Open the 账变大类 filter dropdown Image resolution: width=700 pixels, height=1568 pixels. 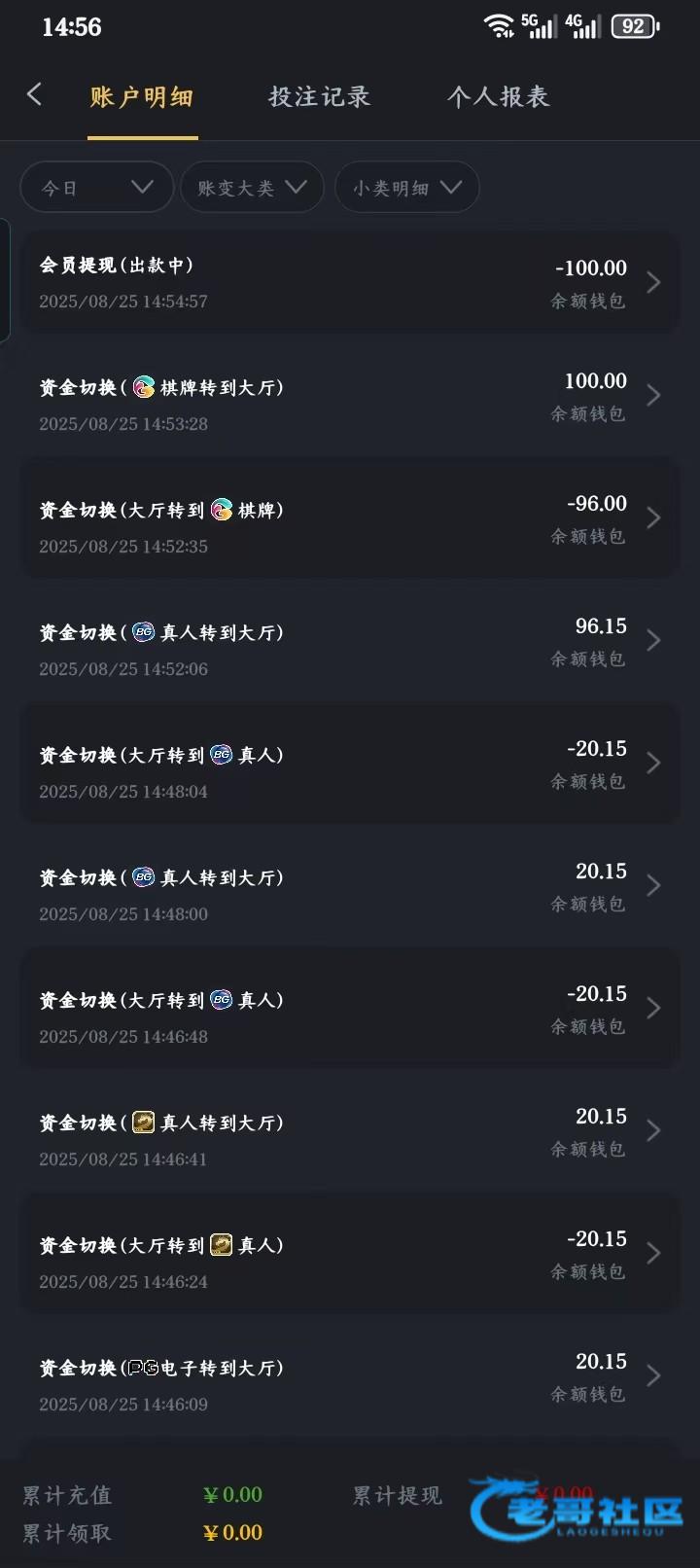(253, 187)
